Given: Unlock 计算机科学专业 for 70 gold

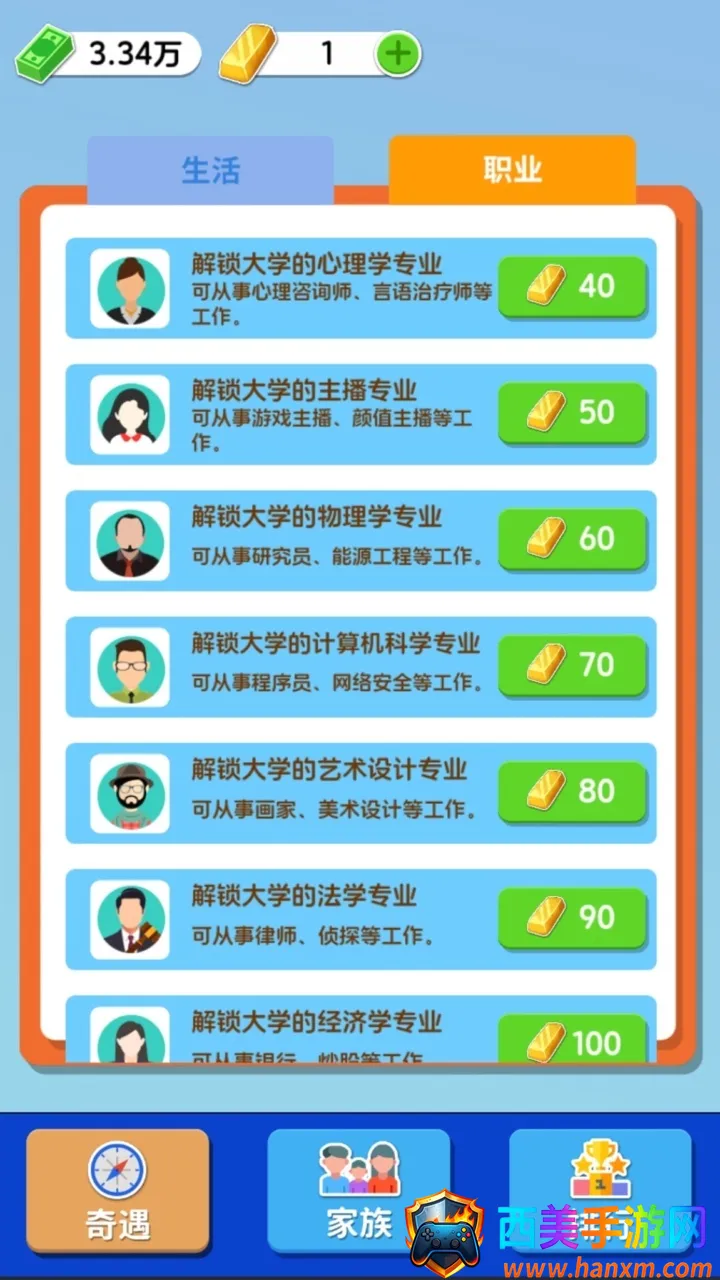Looking at the screenshot, I should point(572,665).
